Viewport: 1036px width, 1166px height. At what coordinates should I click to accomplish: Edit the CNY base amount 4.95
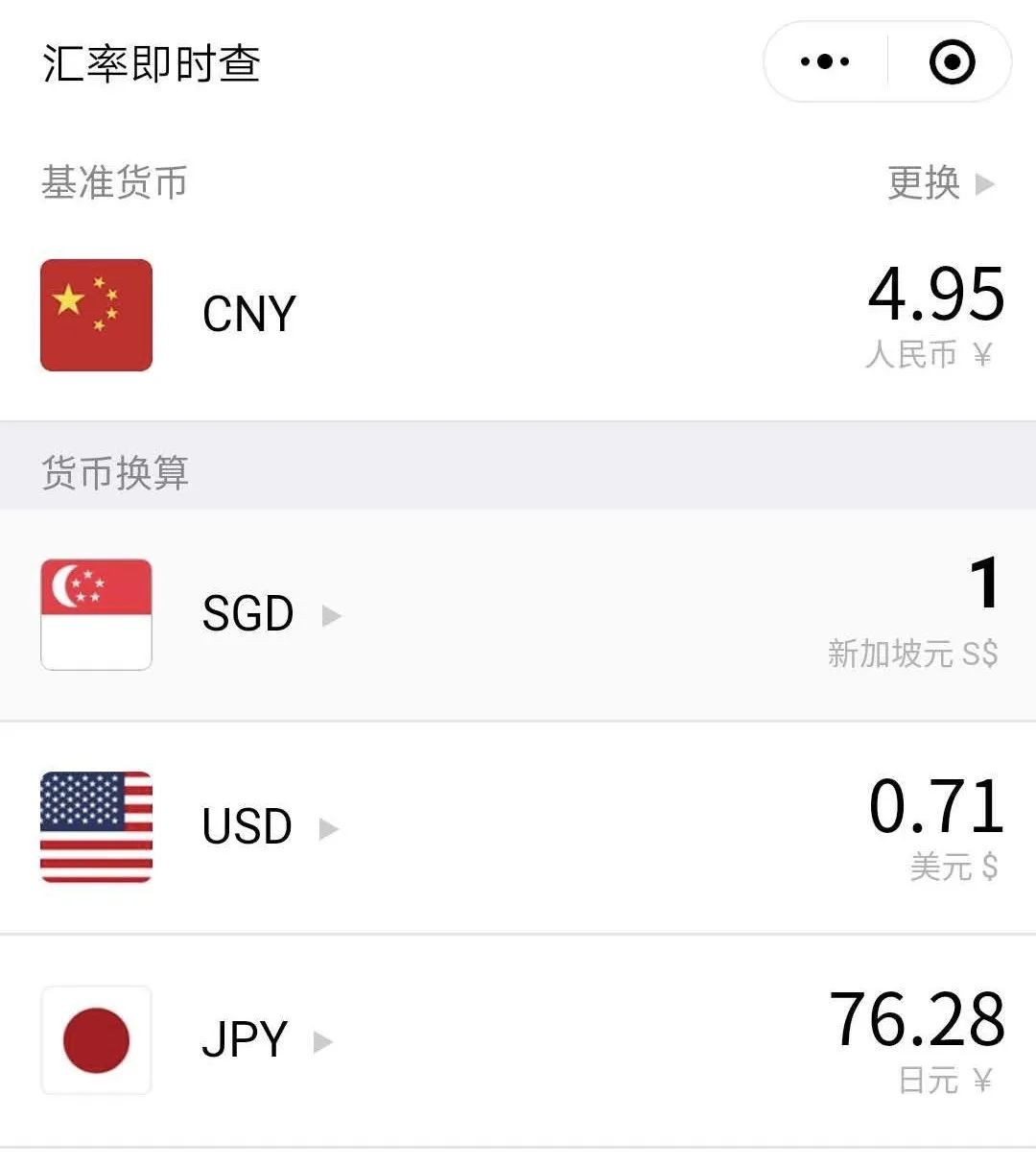tap(935, 296)
